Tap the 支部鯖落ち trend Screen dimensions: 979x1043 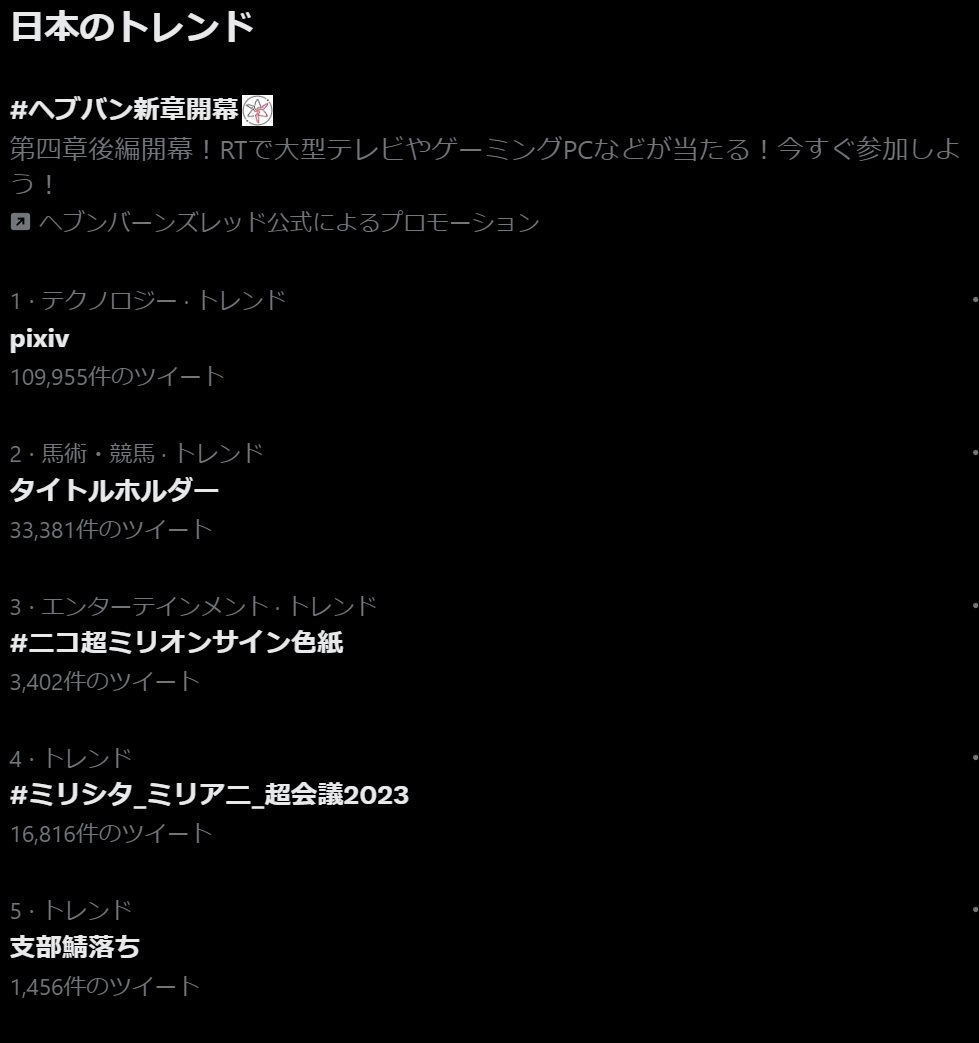point(75,947)
